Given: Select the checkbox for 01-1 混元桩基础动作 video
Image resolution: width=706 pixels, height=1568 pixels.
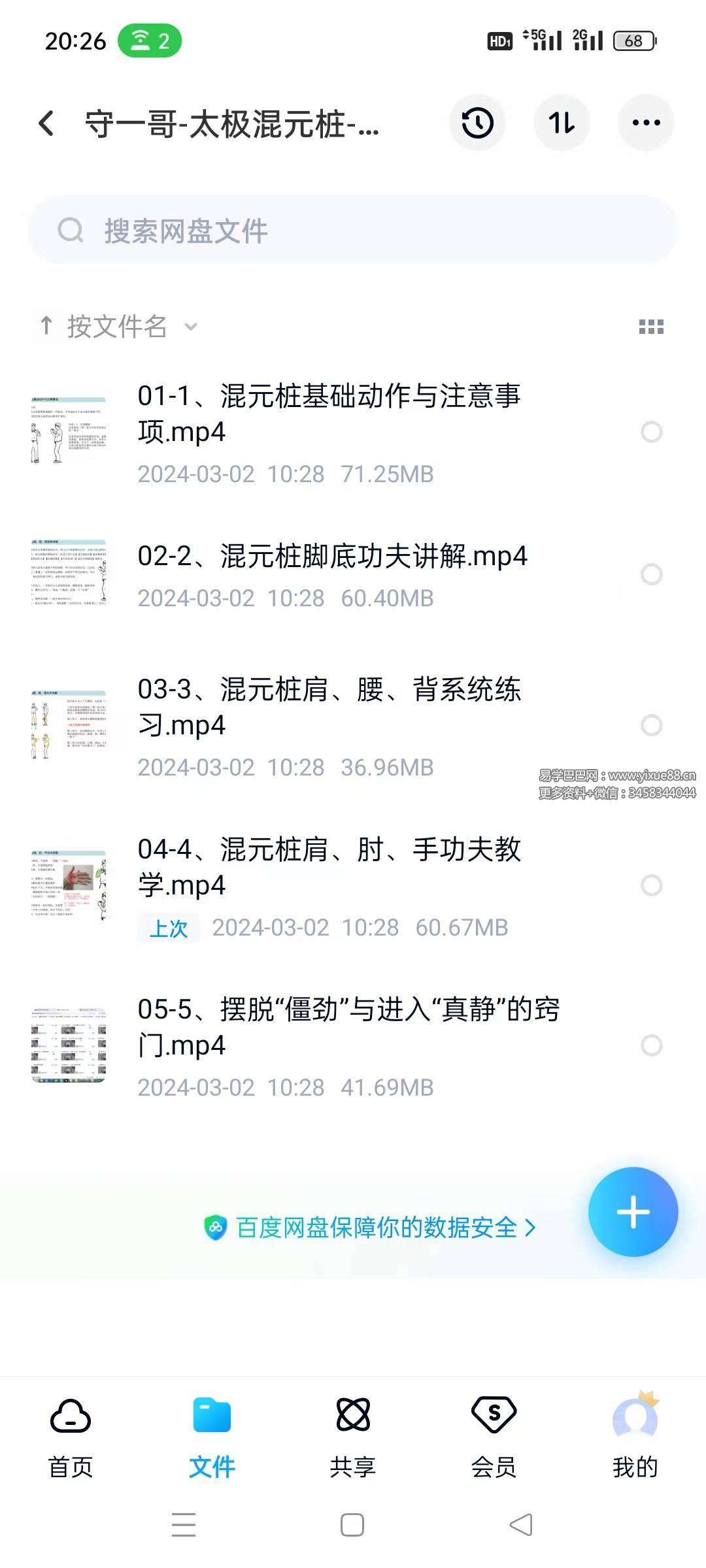Looking at the screenshot, I should (x=652, y=432).
